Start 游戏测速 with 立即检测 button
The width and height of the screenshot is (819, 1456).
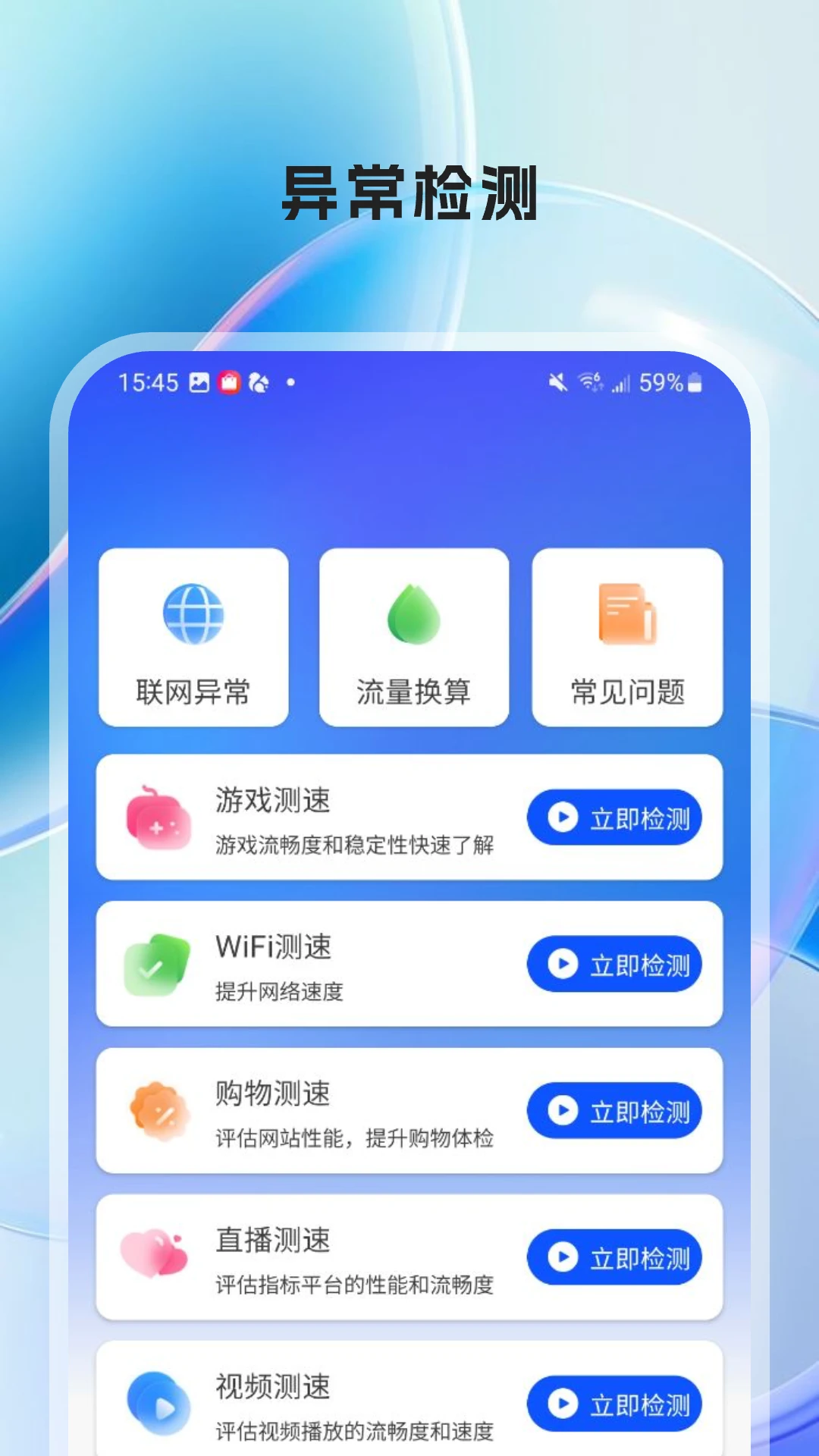coord(614,817)
